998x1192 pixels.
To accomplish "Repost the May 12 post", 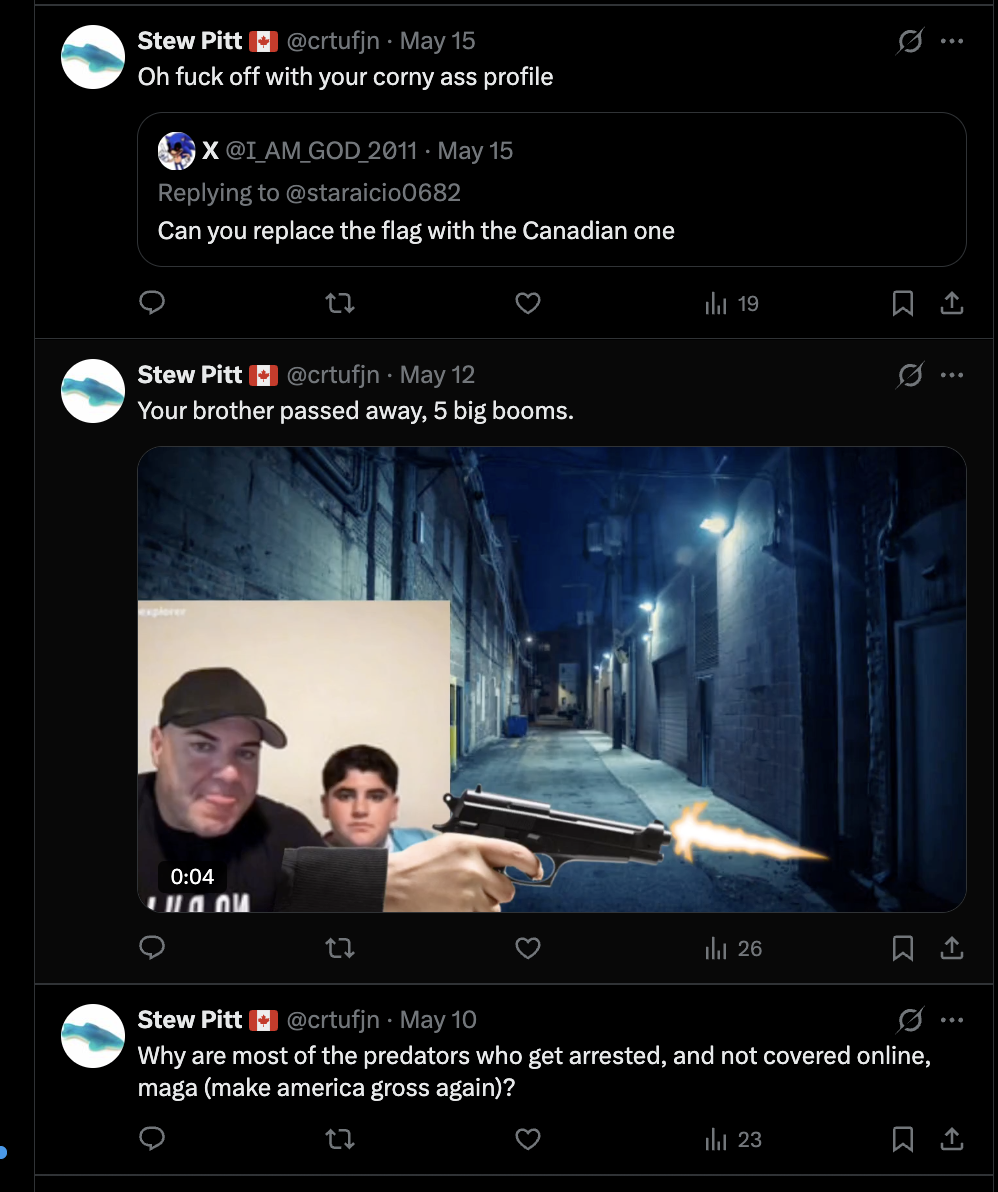I will pyautogui.click(x=340, y=947).
